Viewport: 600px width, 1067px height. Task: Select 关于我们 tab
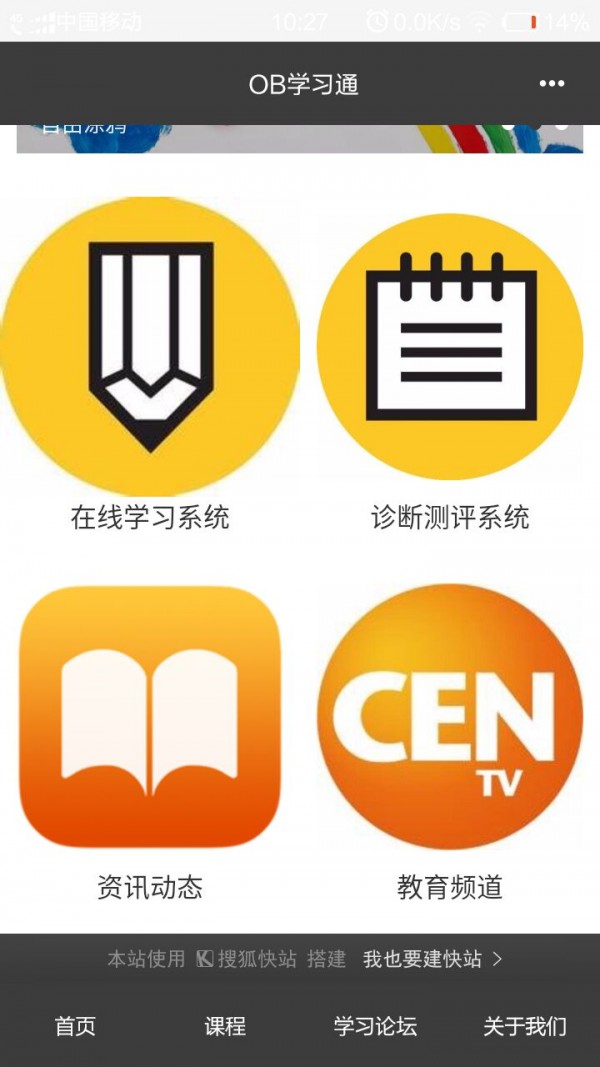coord(525,1026)
